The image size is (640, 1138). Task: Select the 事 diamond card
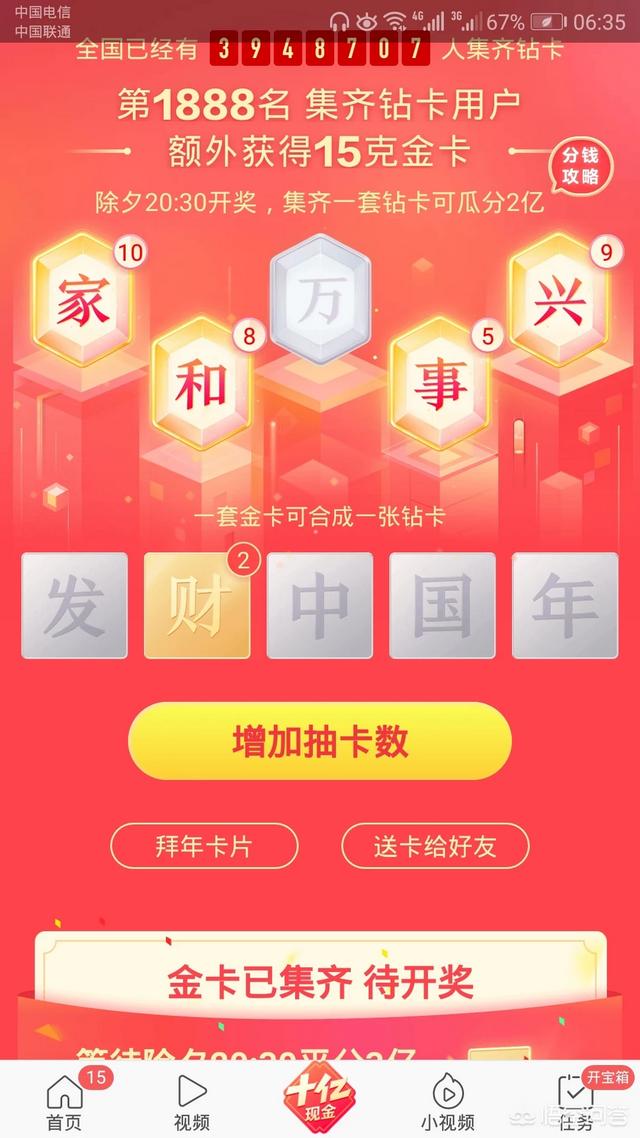click(439, 386)
